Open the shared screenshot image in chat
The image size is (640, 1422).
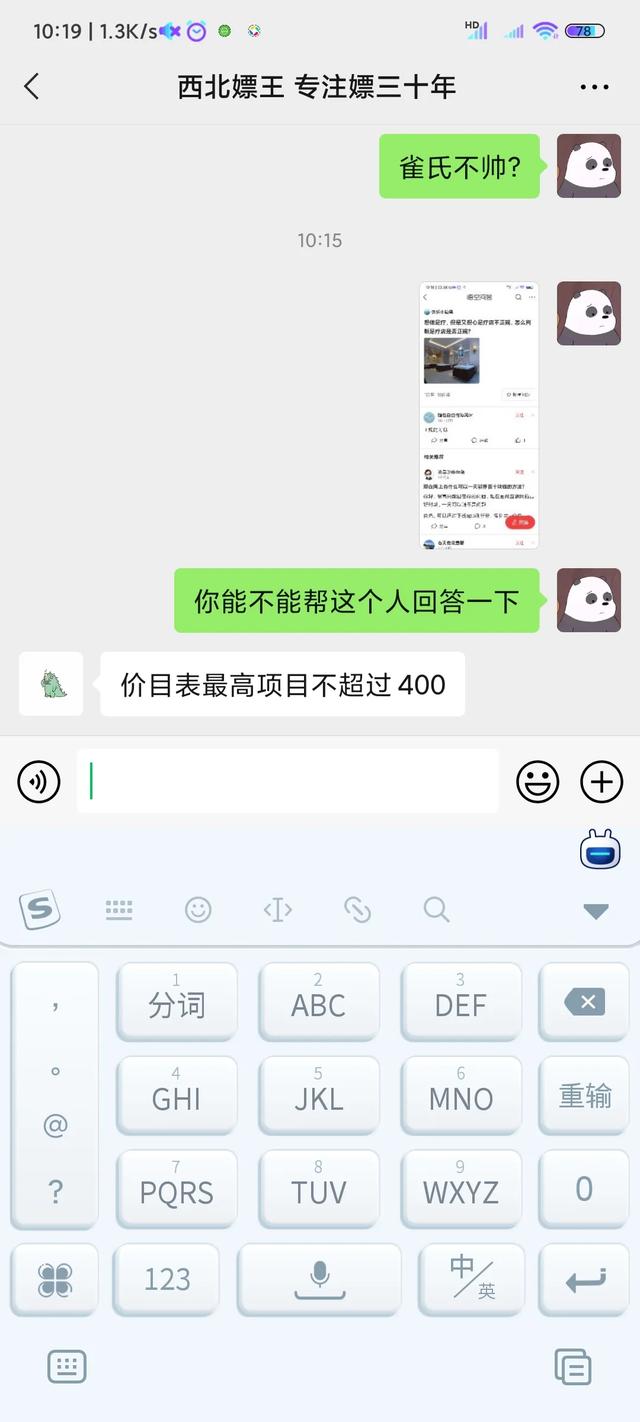pyautogui.click(x=479, y=415)
